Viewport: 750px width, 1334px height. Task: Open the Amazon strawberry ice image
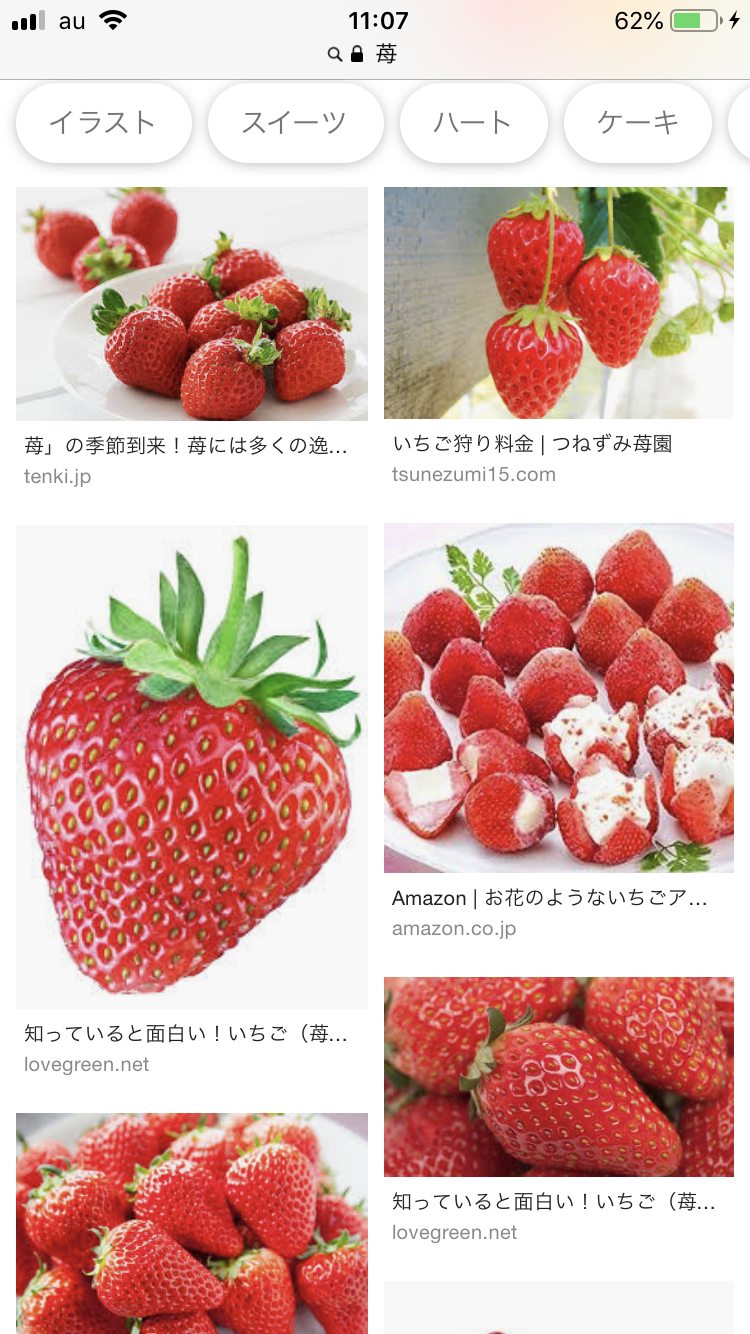[x=559, y=698]
